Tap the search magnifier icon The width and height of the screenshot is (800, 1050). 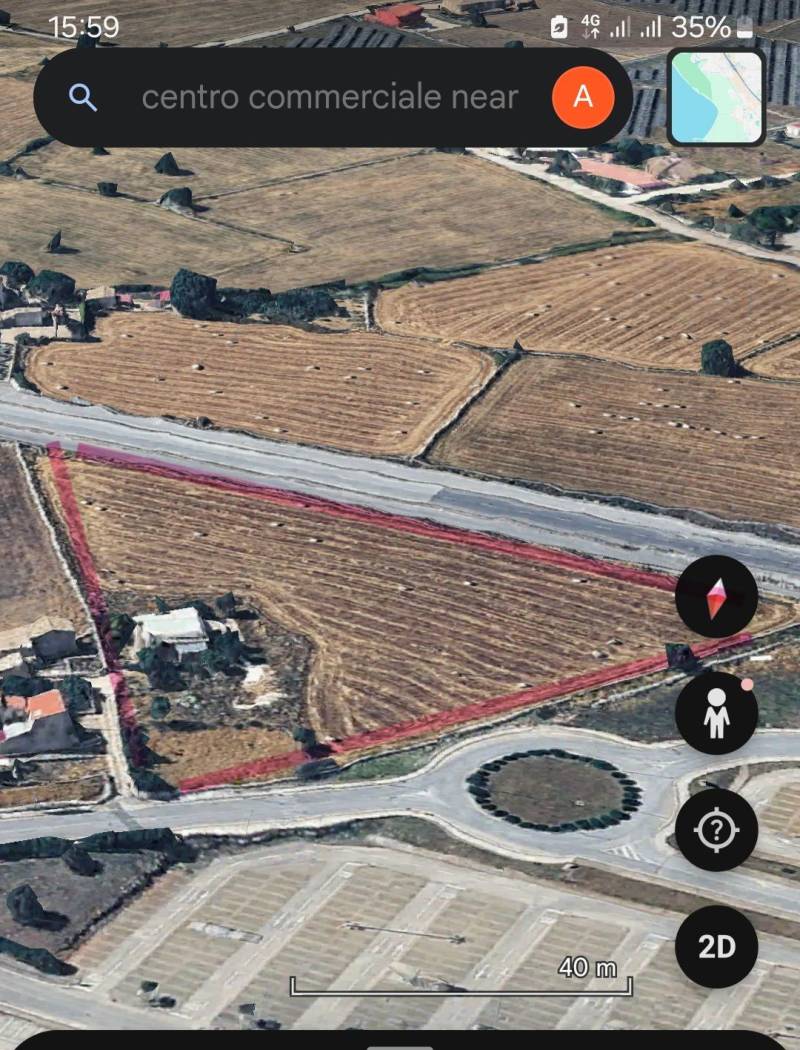click(83, 97)
